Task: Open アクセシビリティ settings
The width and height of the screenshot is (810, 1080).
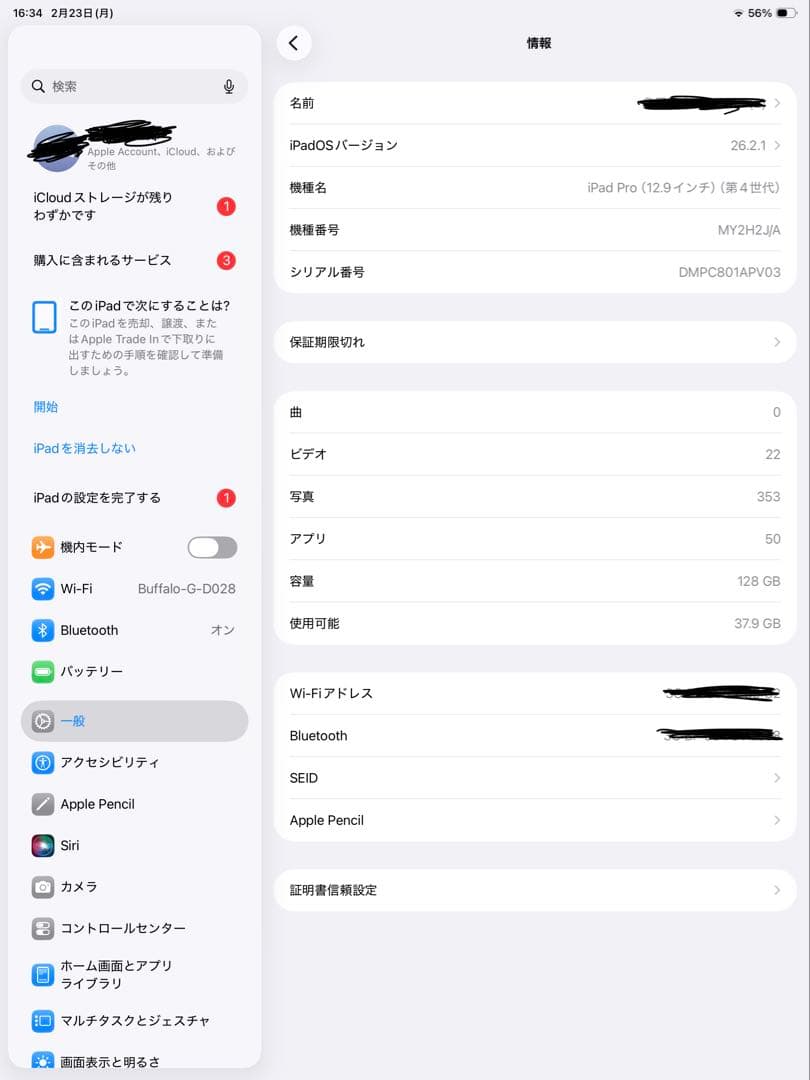Action: pyautogui.click(x=110, y=762)
